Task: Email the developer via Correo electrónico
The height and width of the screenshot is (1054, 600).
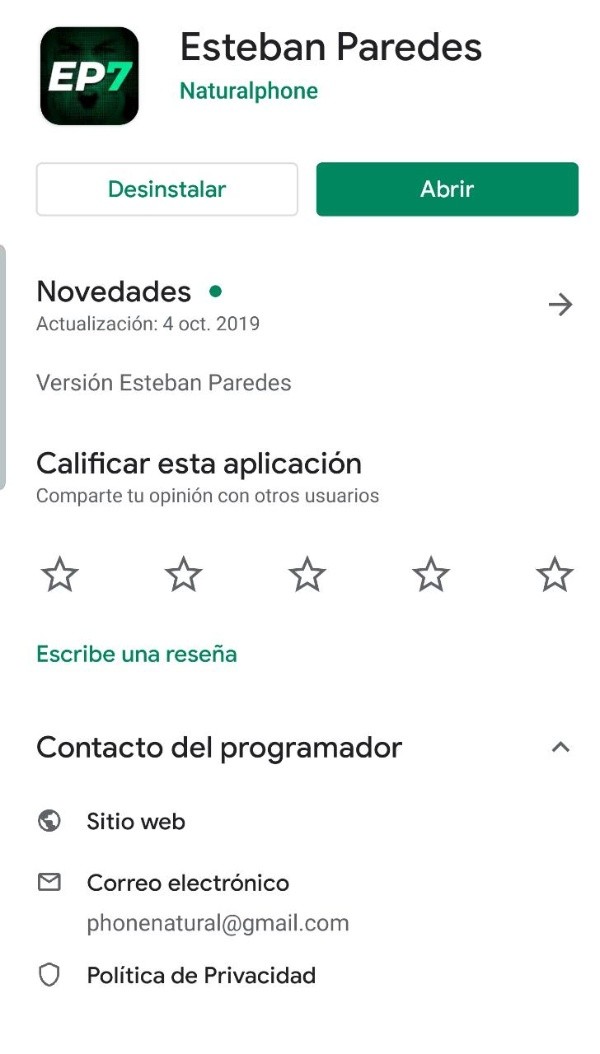Action: [x=300, y=901]
